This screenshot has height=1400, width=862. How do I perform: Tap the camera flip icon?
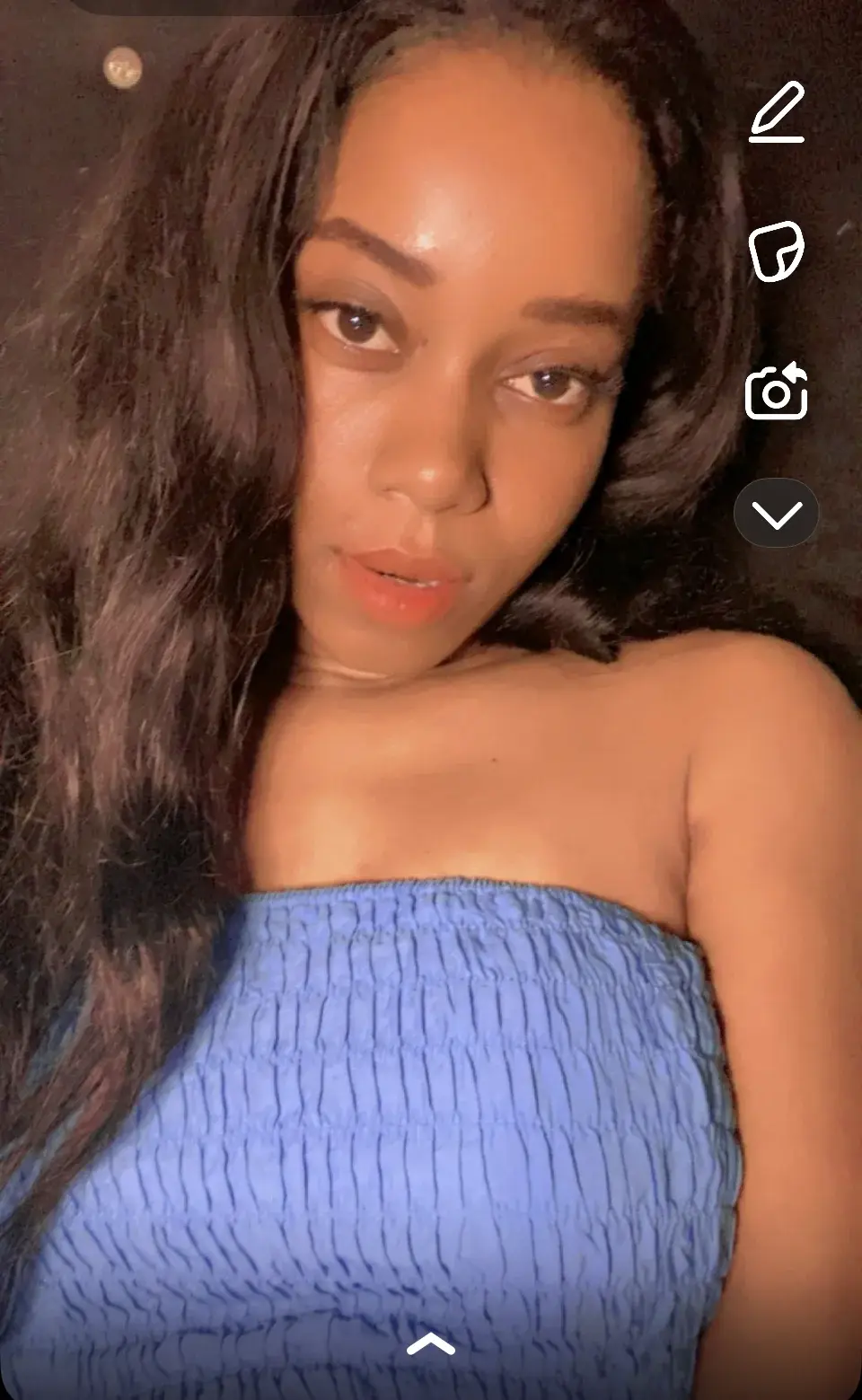[777, 392]
